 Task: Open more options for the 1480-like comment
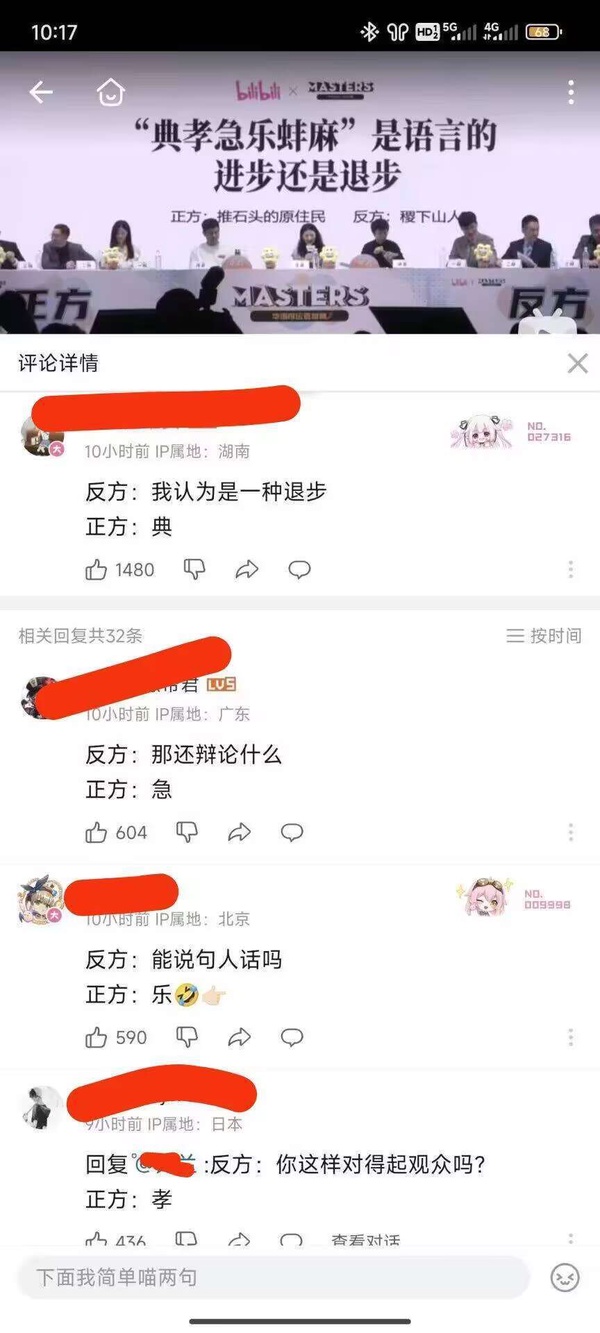tap(570, 570)
